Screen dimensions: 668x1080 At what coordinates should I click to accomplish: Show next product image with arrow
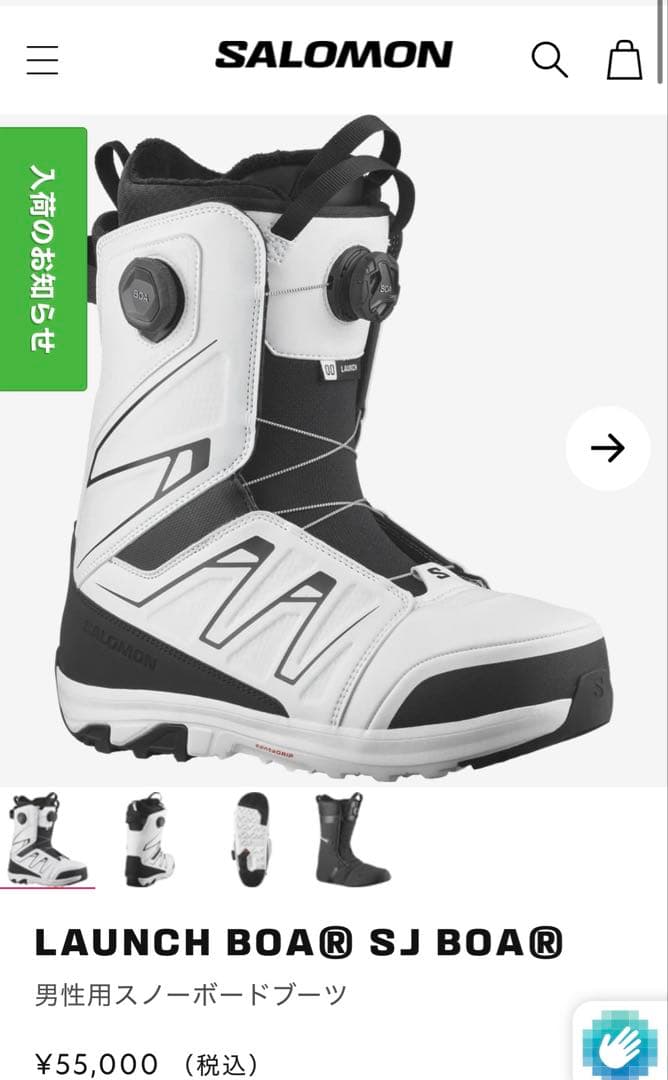(x=607, y=447)
